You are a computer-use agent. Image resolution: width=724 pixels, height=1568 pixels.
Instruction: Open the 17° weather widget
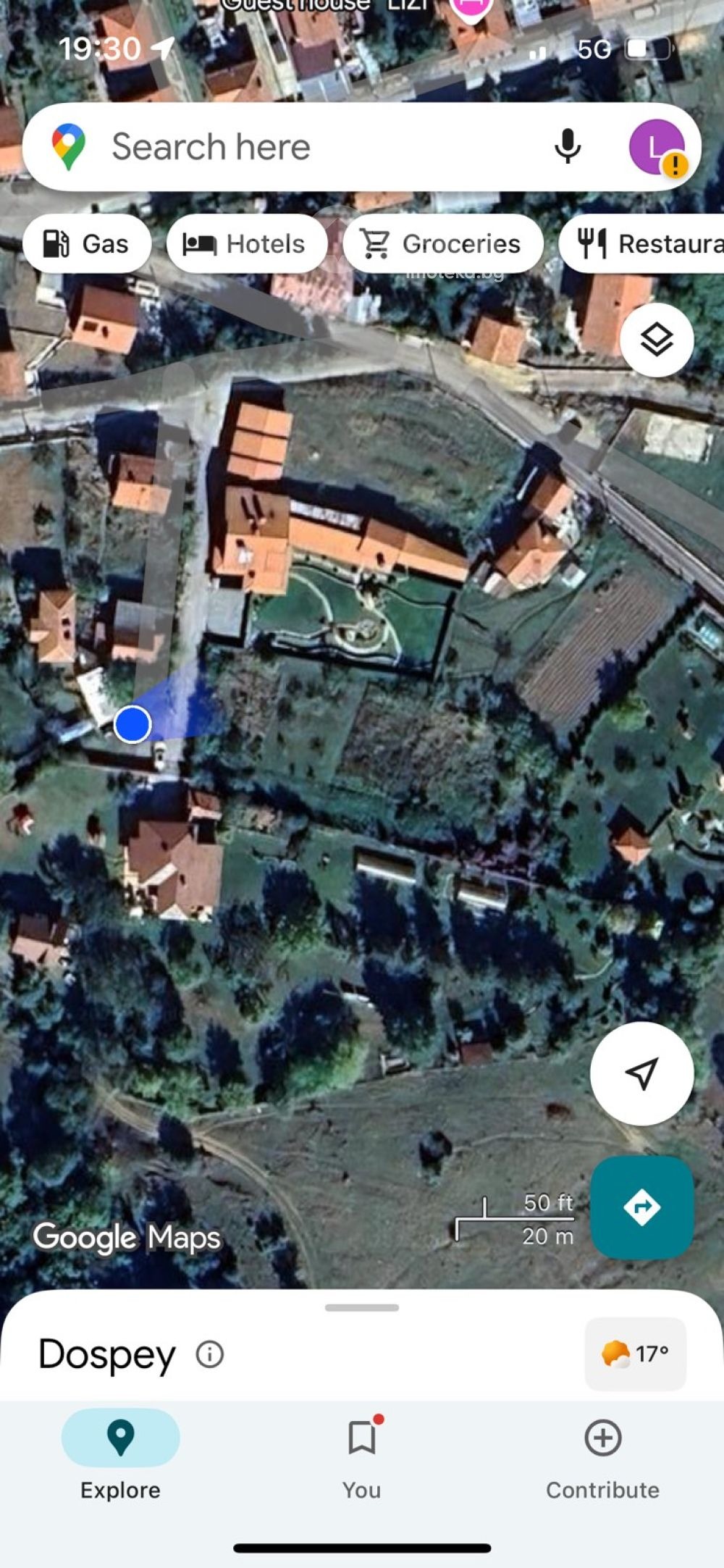pos(635,1354)
